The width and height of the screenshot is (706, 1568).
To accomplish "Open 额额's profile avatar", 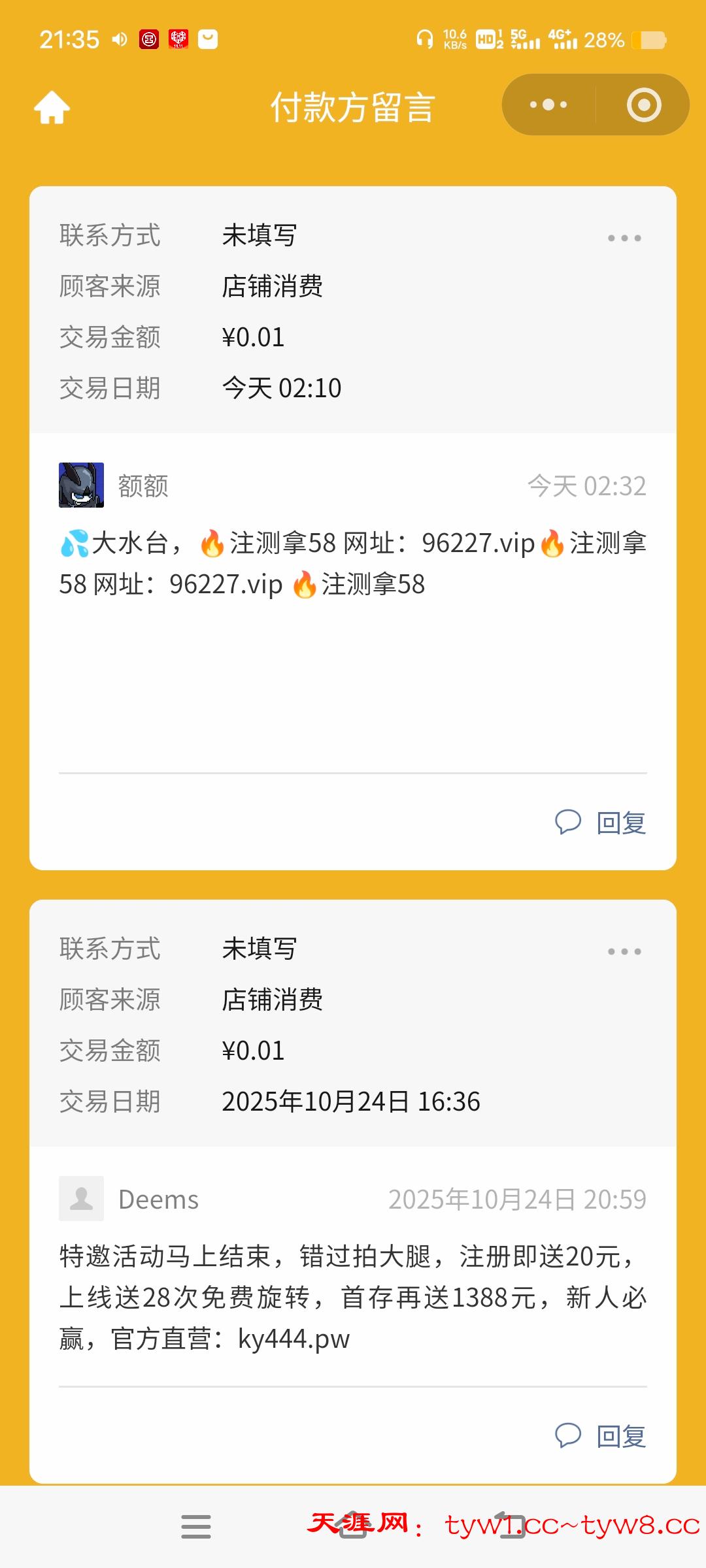I will (x=81, y=485).
